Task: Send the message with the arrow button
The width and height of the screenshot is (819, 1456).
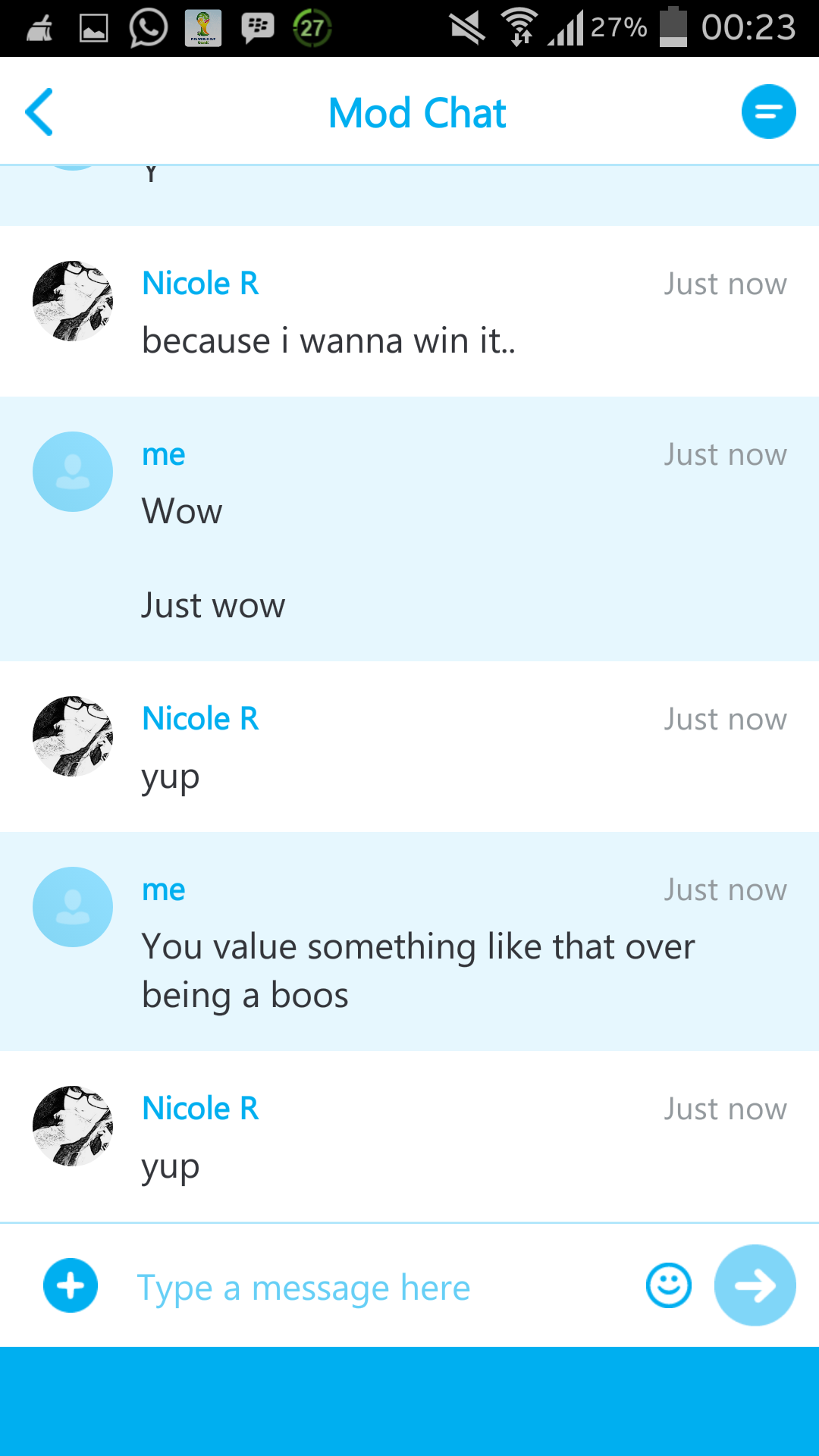Action: (755, 1285)
